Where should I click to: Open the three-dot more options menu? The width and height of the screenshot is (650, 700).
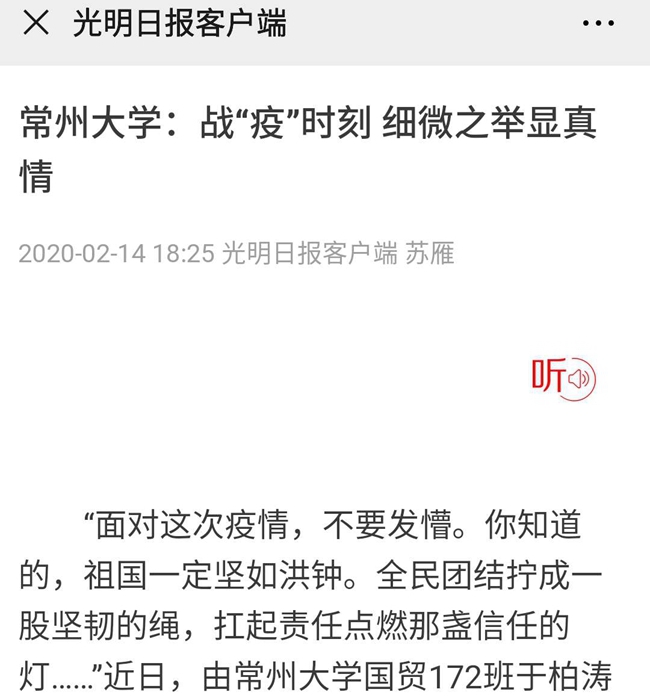pyautogui.click(x=598, y=24)
